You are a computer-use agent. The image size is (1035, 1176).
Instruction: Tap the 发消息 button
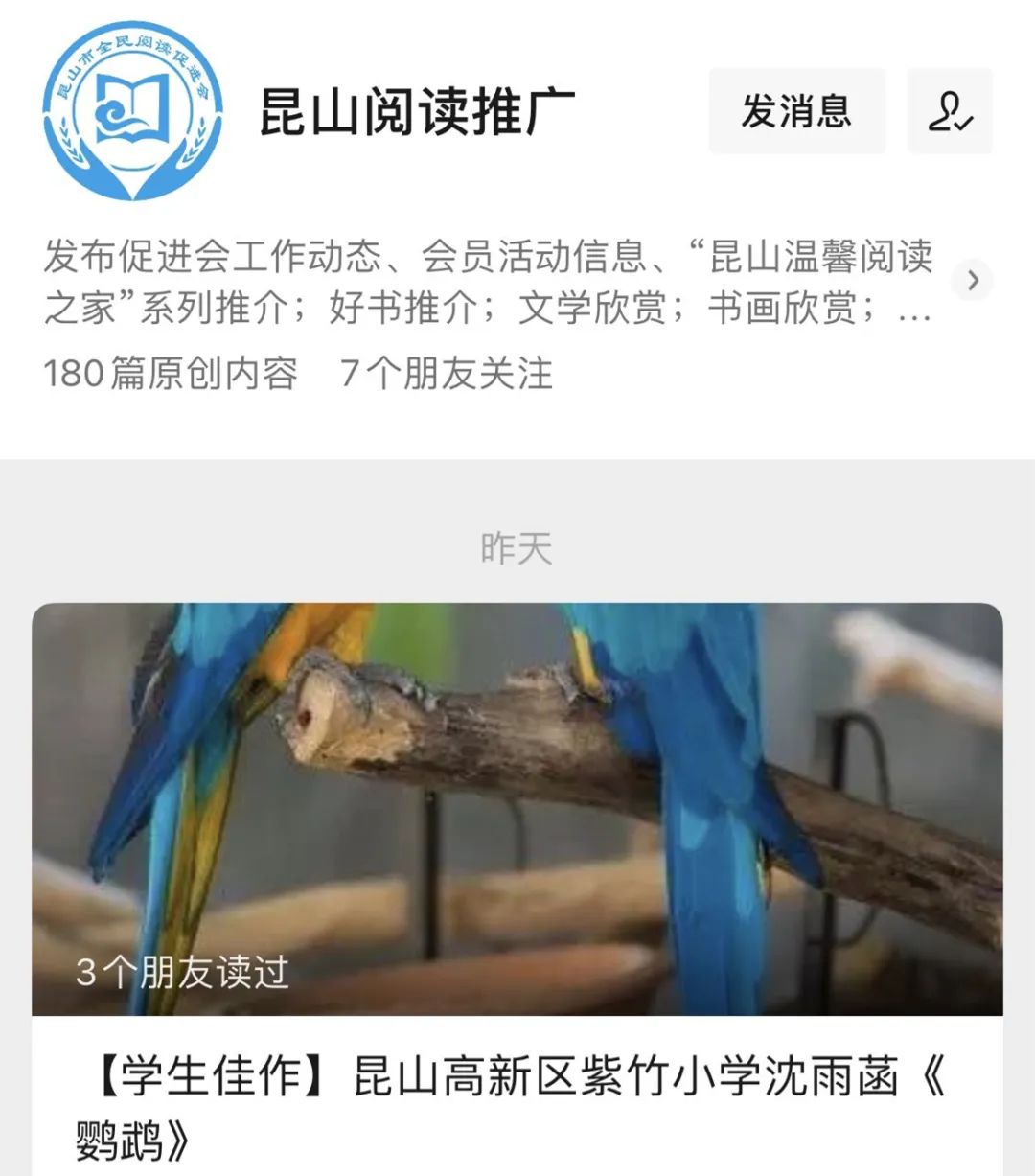[796, 111]
